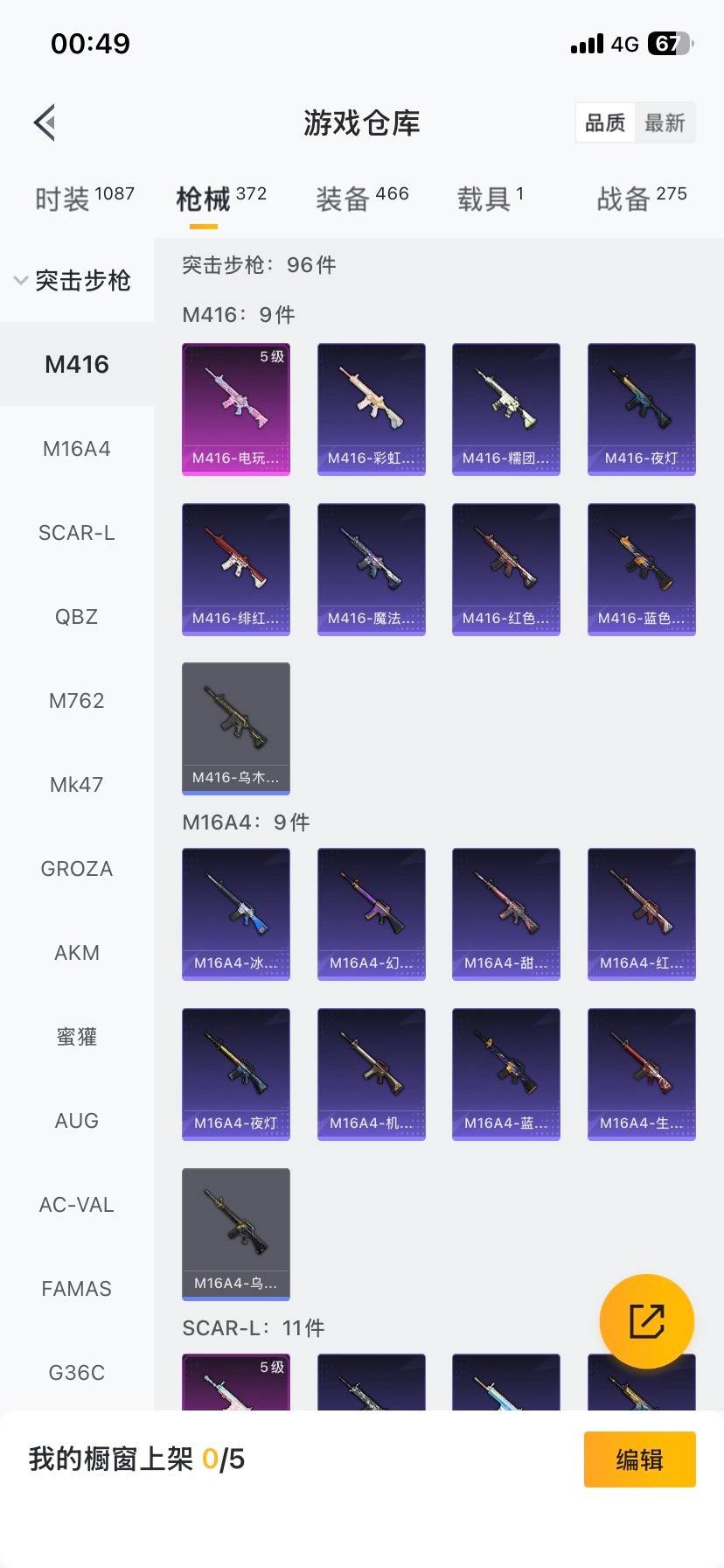Switch to the 载具 tab
Viewport: 724px width, 1568px height.
[490, 199]
